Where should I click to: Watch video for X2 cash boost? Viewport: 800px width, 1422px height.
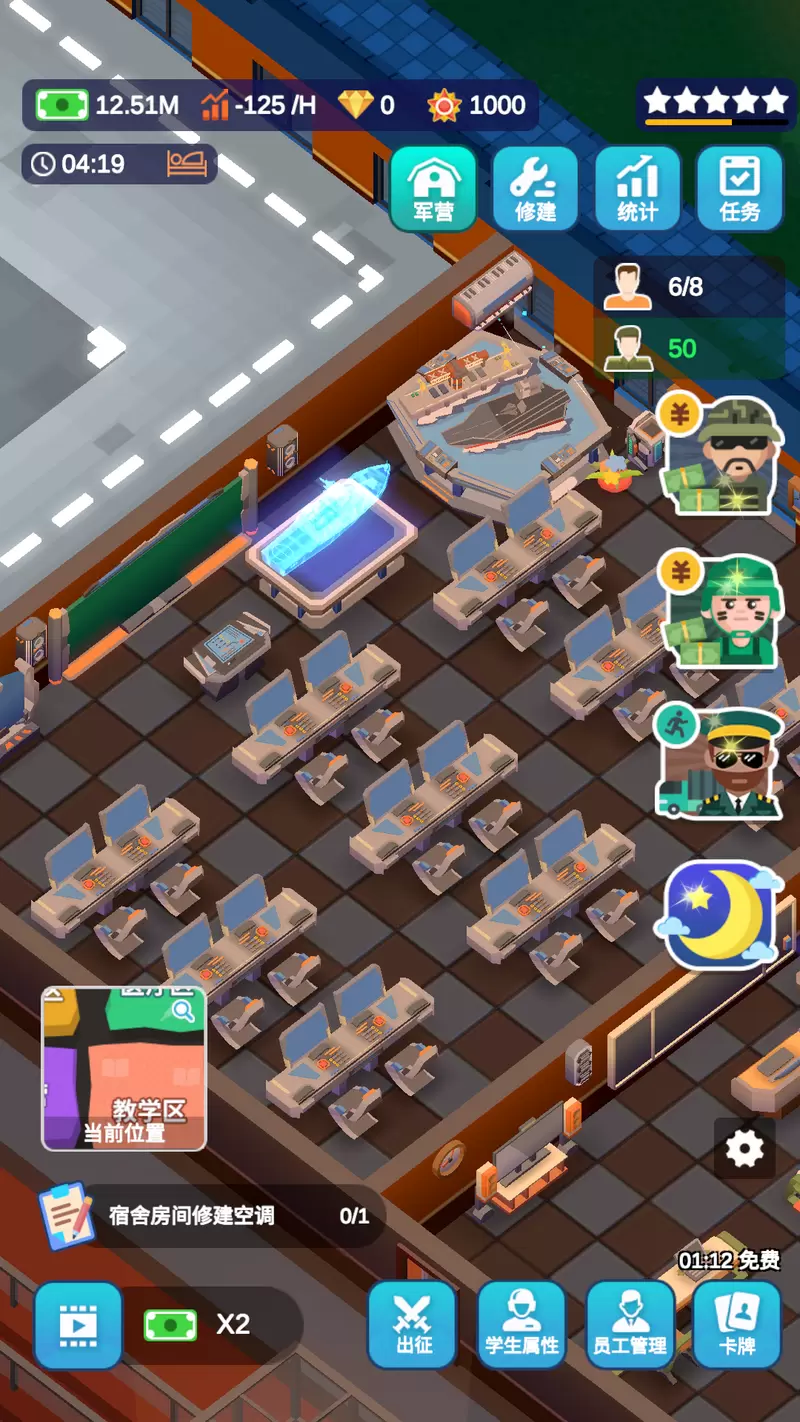pos(78,1325)
